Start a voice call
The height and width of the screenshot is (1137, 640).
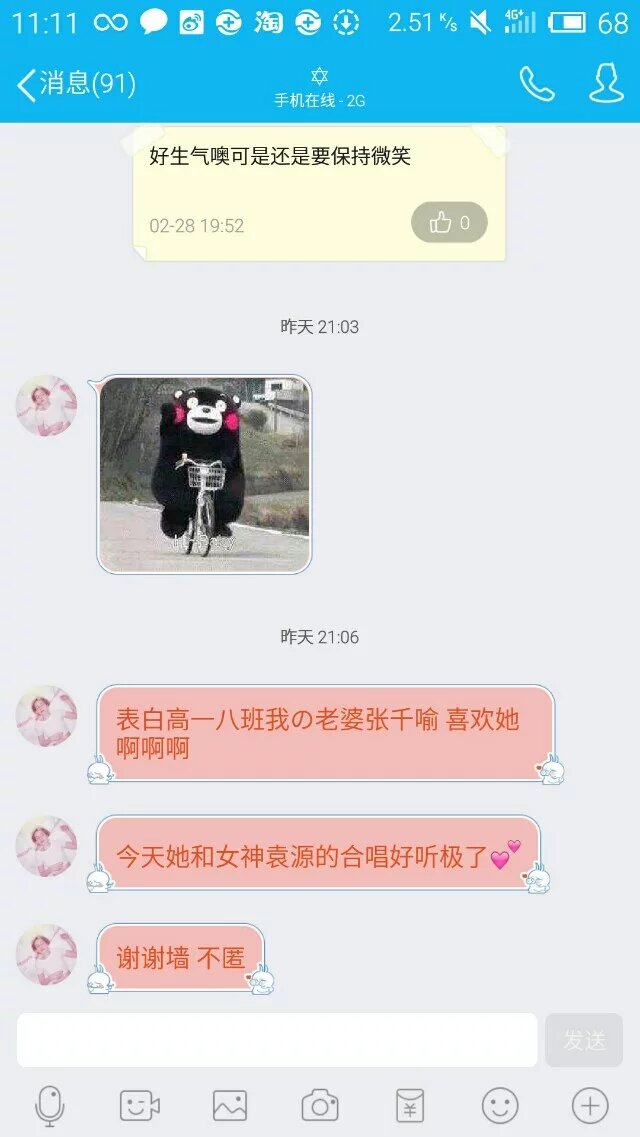tap(536, 84)
